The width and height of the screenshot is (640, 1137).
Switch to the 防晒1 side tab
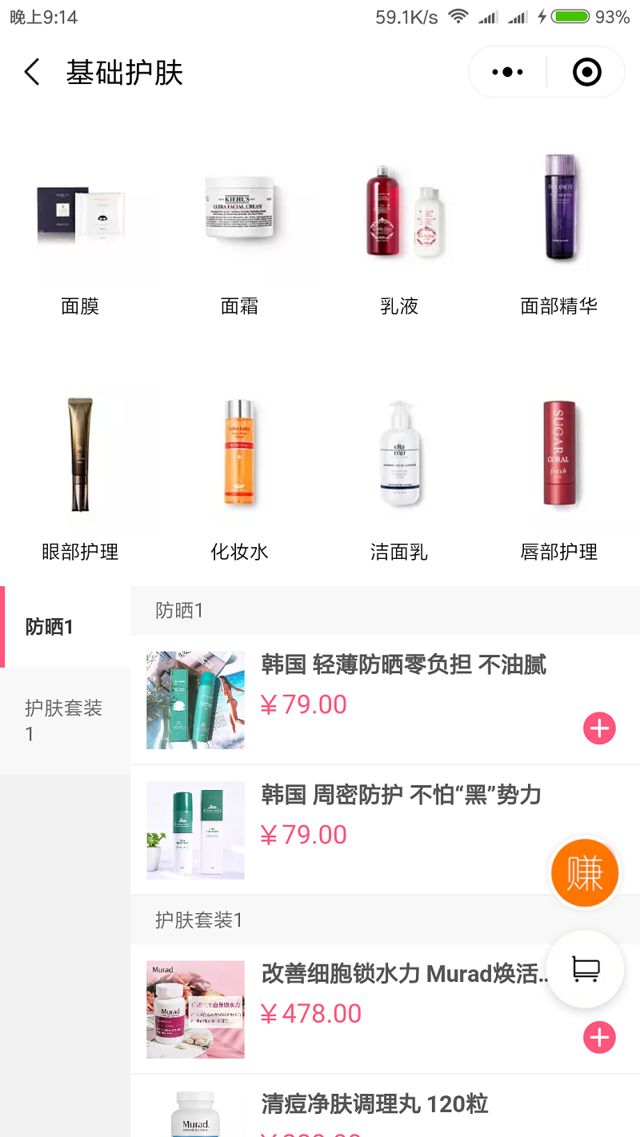65,627
